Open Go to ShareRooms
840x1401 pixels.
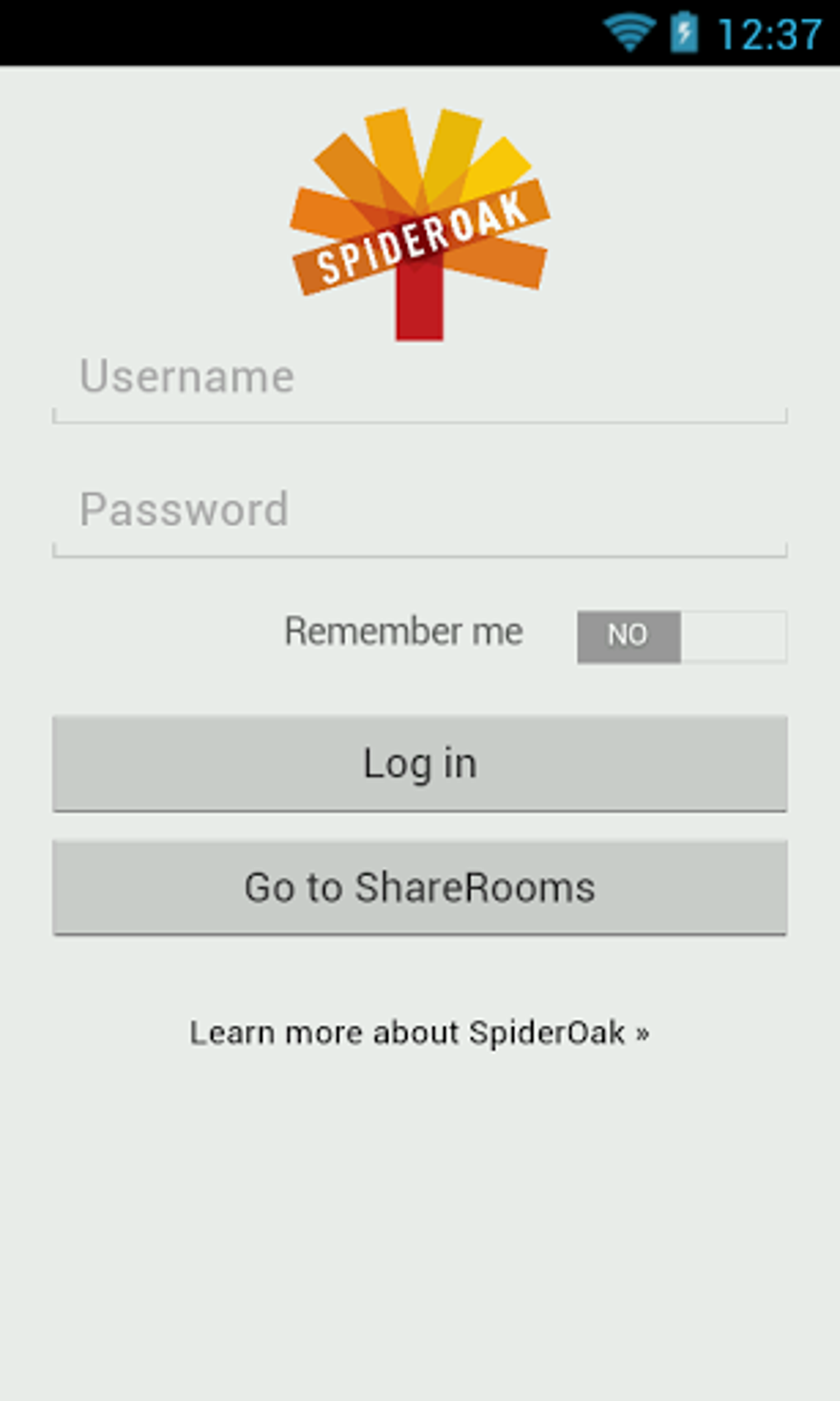(420, 887)
